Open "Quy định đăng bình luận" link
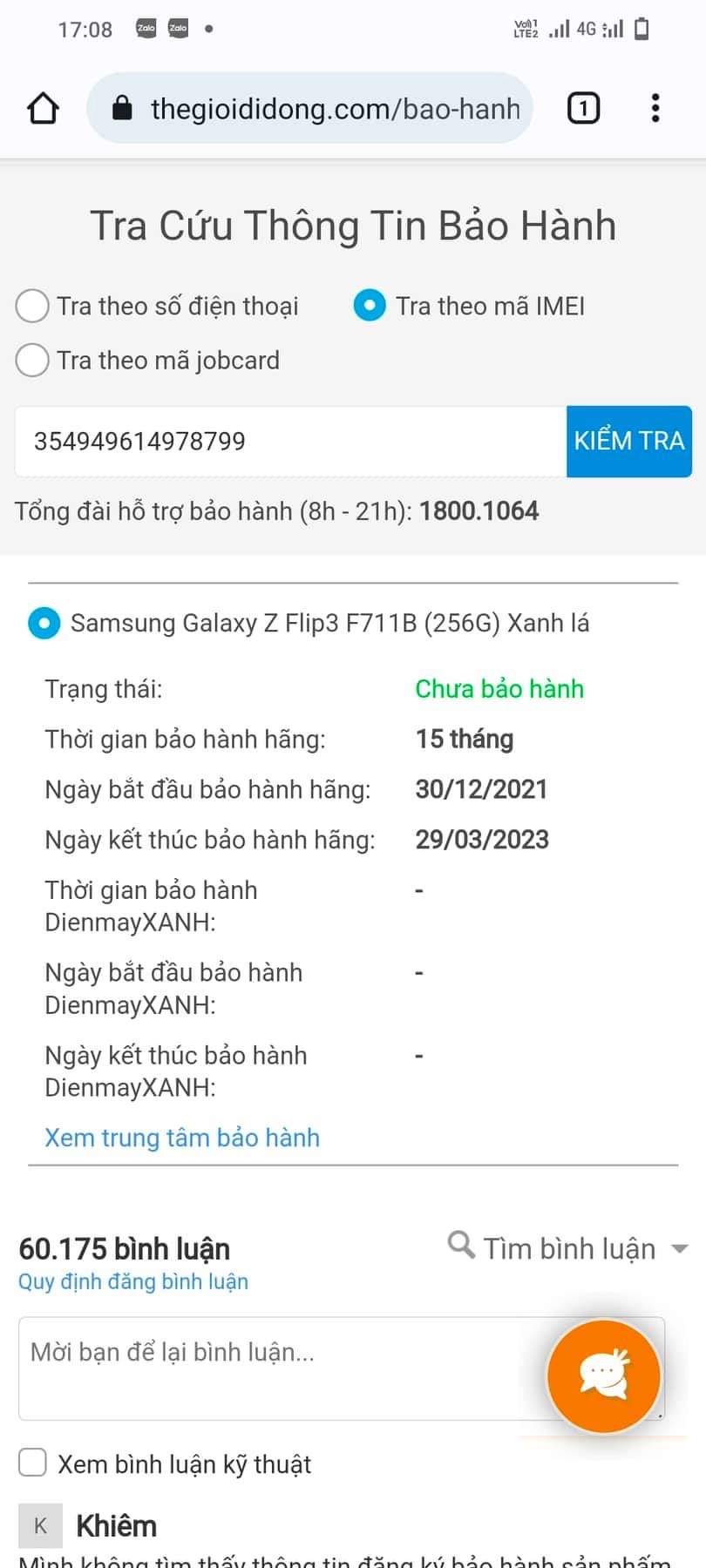The width and height of the screenshot is (706, 1568). coord(133,1281)
